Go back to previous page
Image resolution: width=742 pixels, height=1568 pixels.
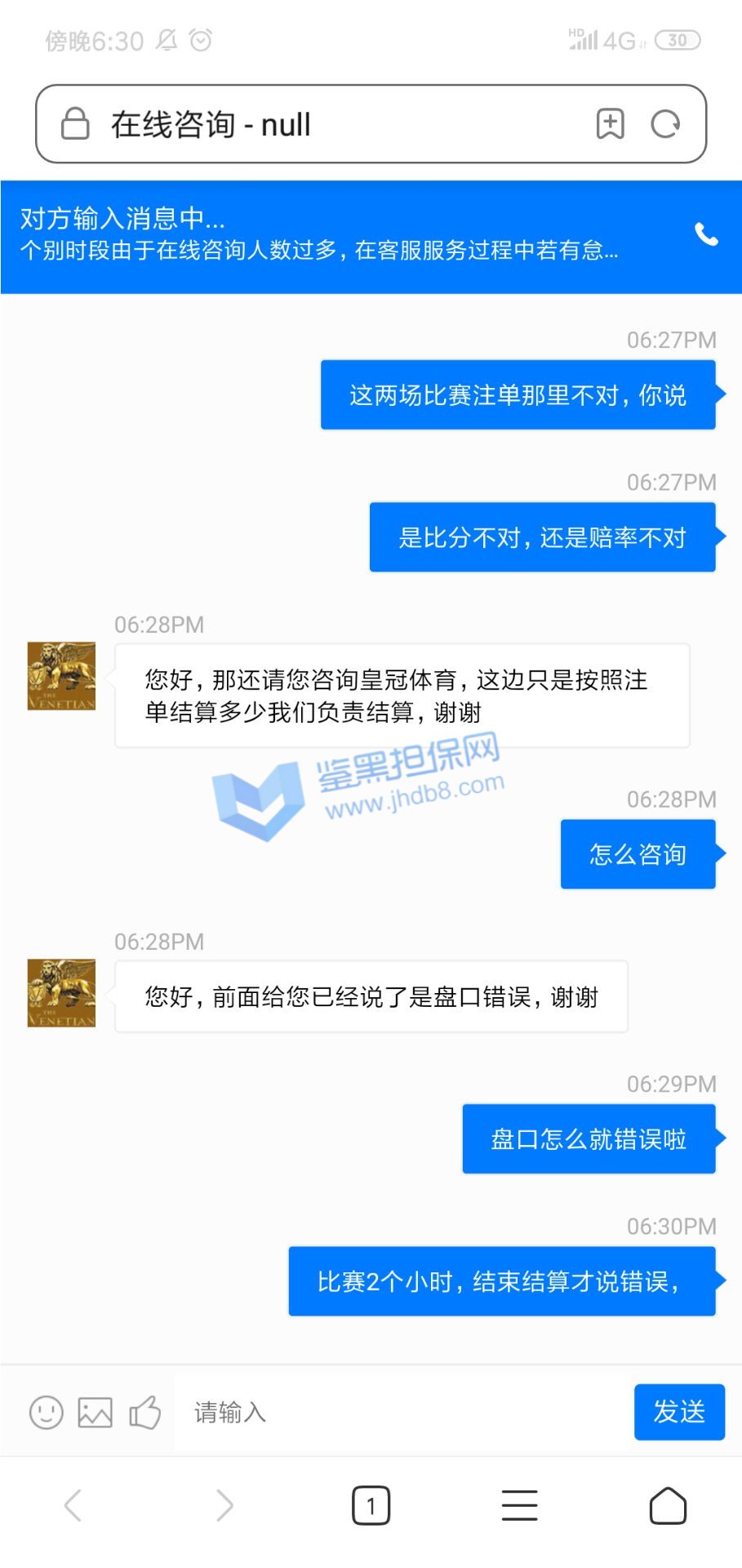(73, 1505)
